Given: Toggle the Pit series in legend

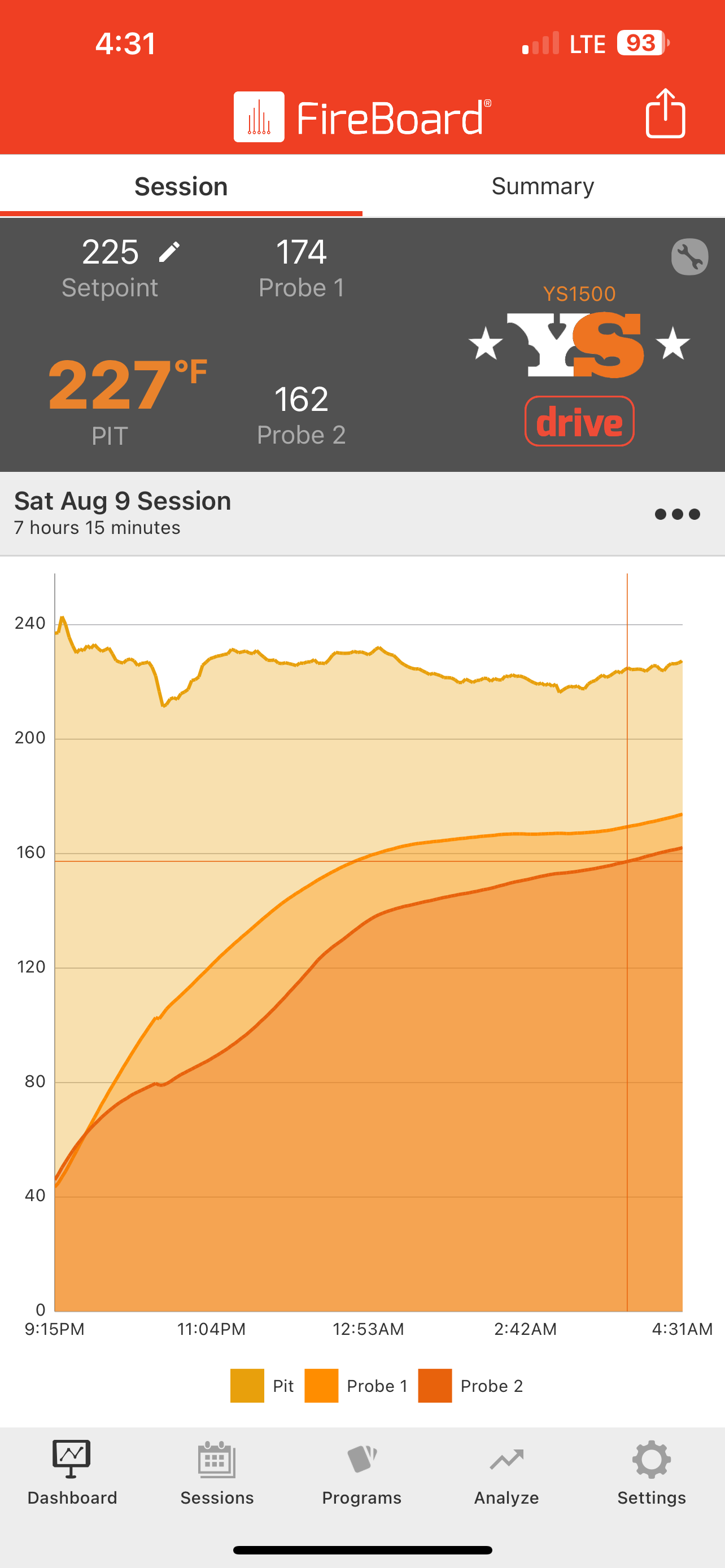Looking at the screenshot, I should [x=263, y=1386].
